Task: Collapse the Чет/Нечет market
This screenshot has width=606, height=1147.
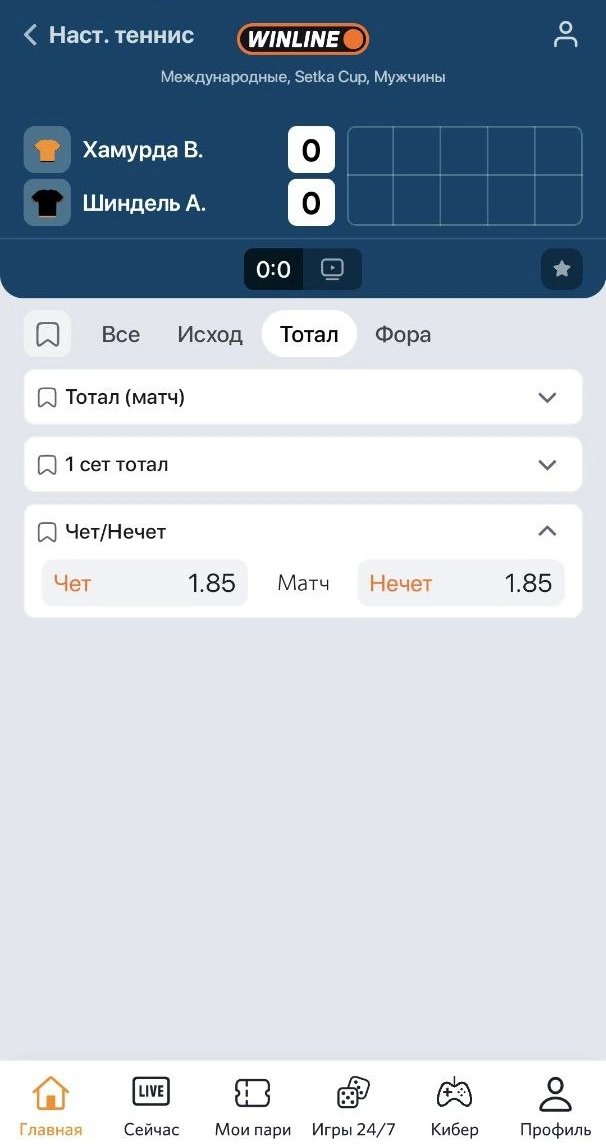Action: pos(547,531)
